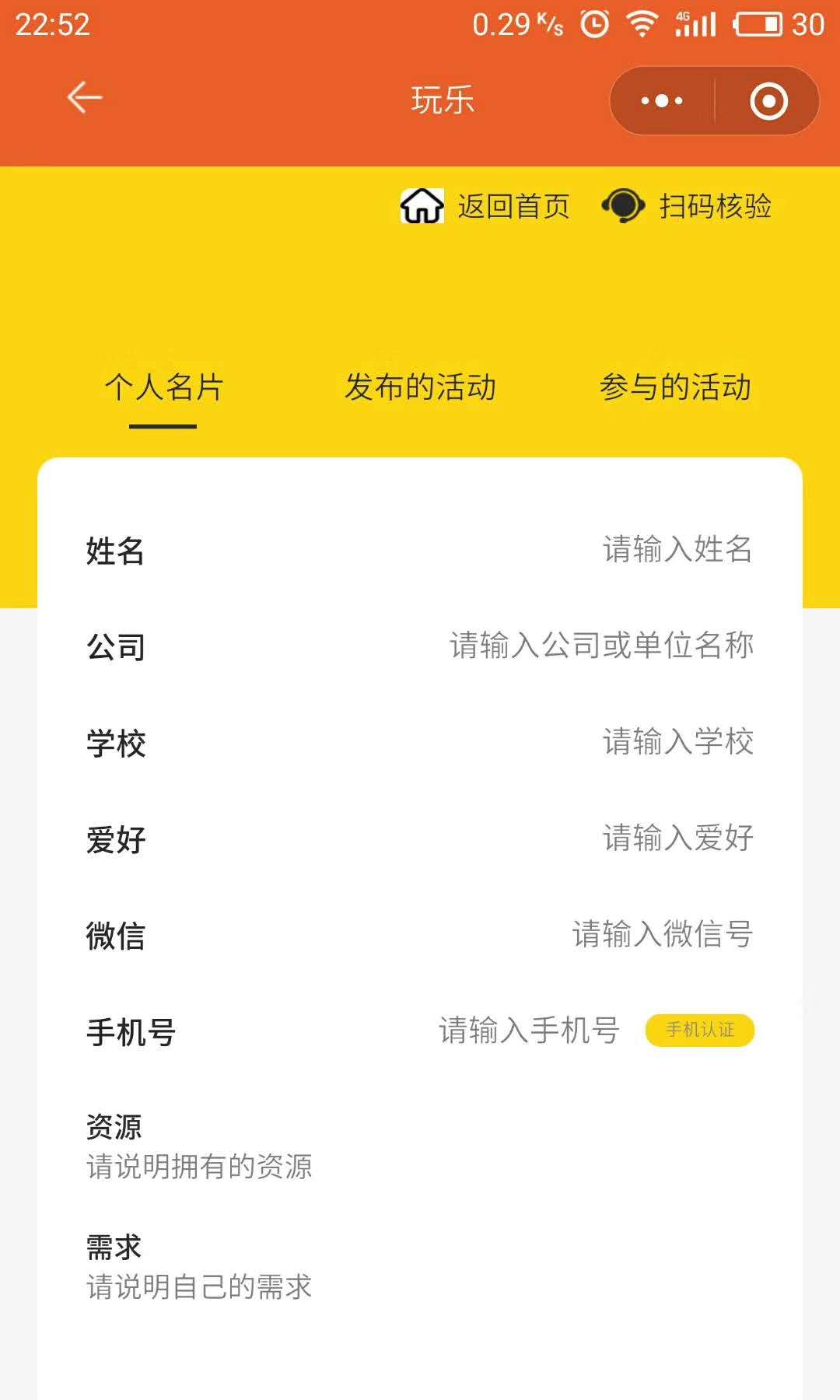
Task: Tap the 请说明拥有的资源 resources field
Action: click(x=199, y=1167)
